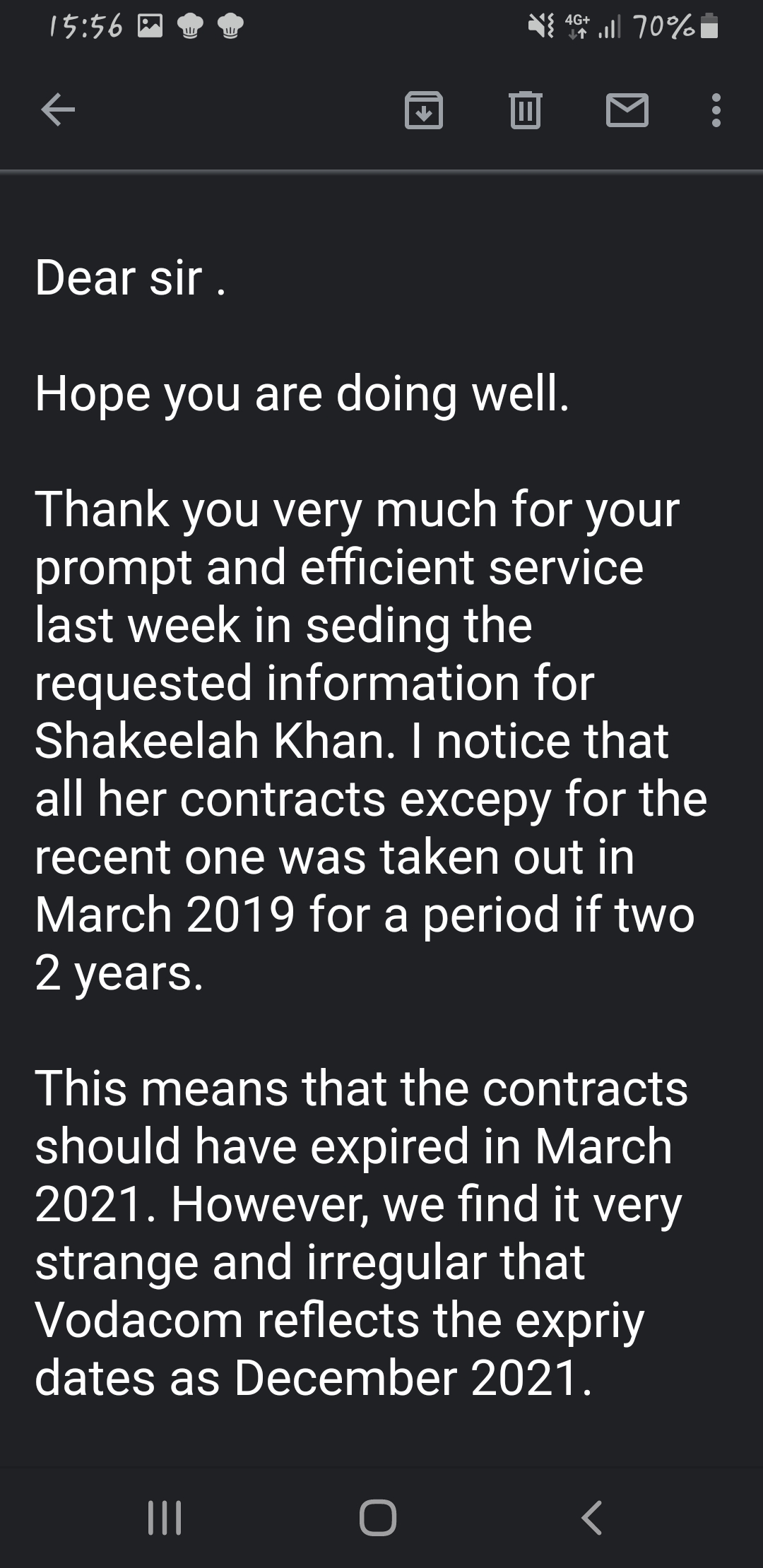Open more options via the three-dot menu
Image resolution: width=763 pixels, height=1568 pixels.
coord(715,111)
